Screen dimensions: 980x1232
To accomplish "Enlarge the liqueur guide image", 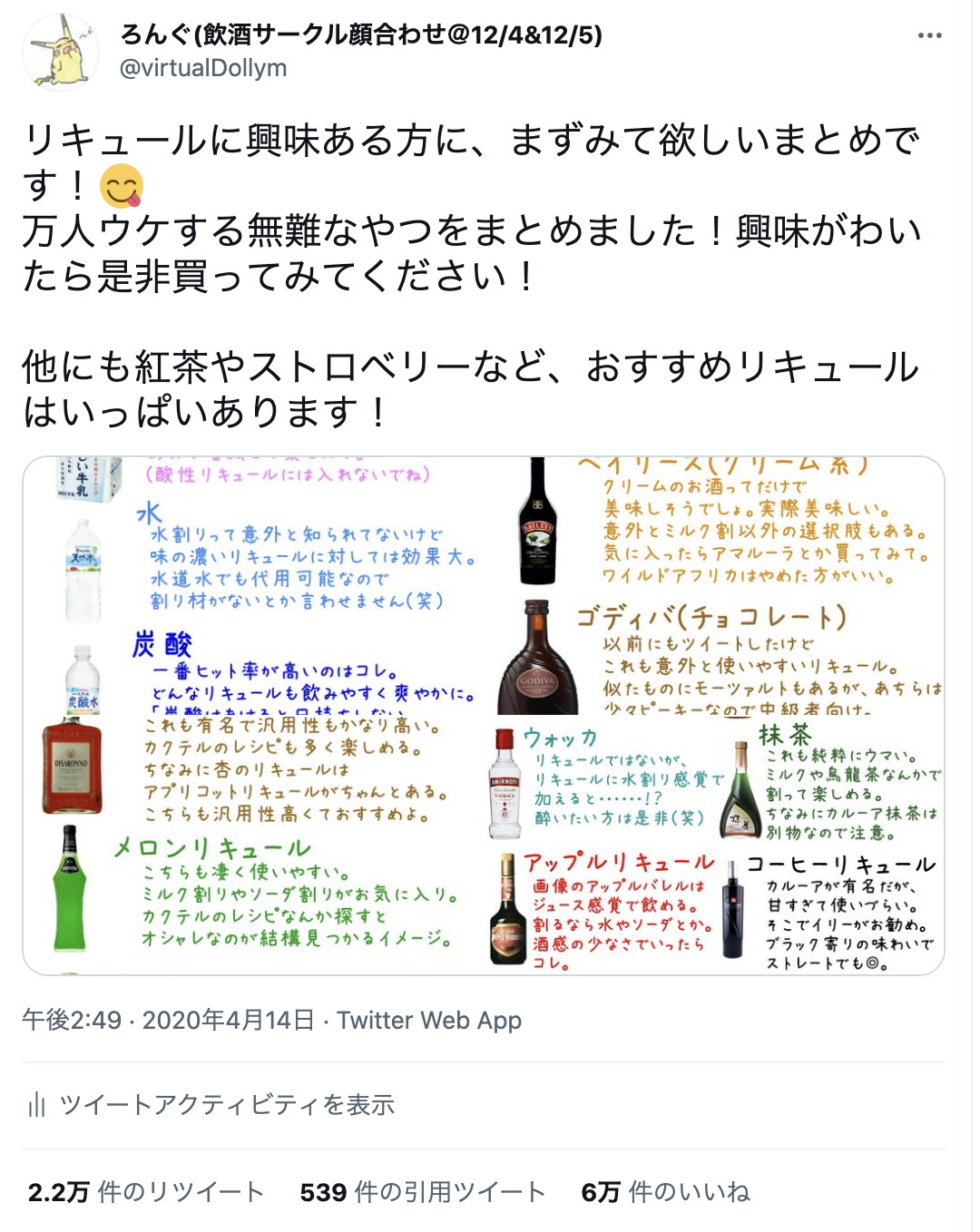I will 483,715.
